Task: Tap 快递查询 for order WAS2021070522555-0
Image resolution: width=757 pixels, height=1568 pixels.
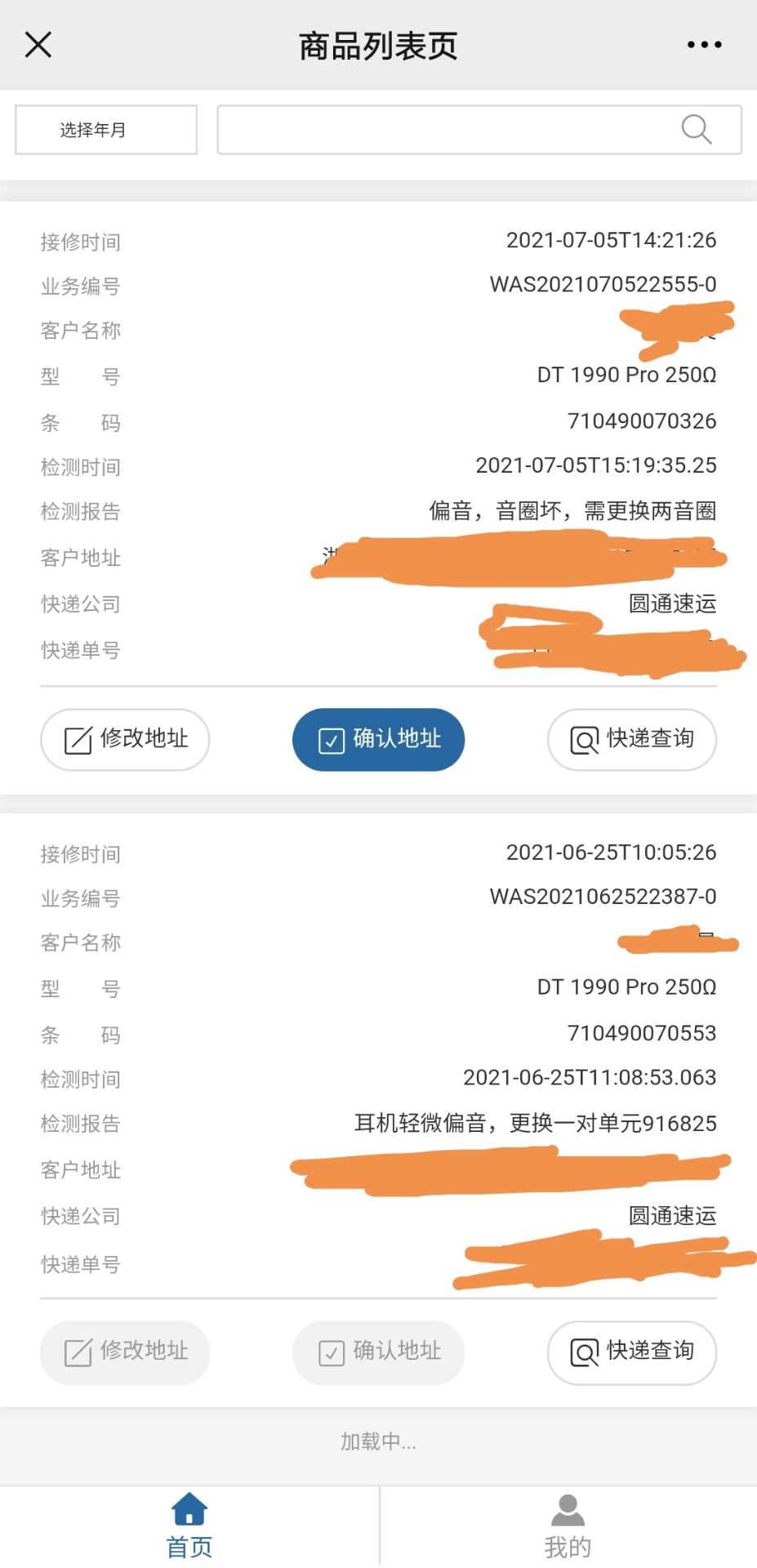Action: [632, 739]
